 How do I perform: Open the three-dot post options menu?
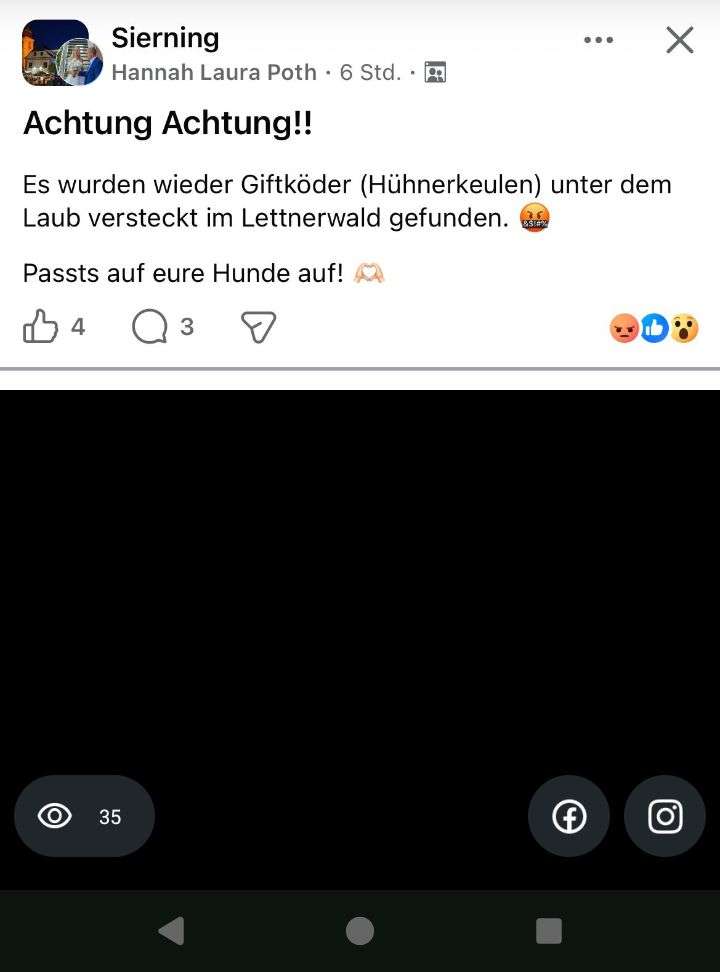click(598, 39)
